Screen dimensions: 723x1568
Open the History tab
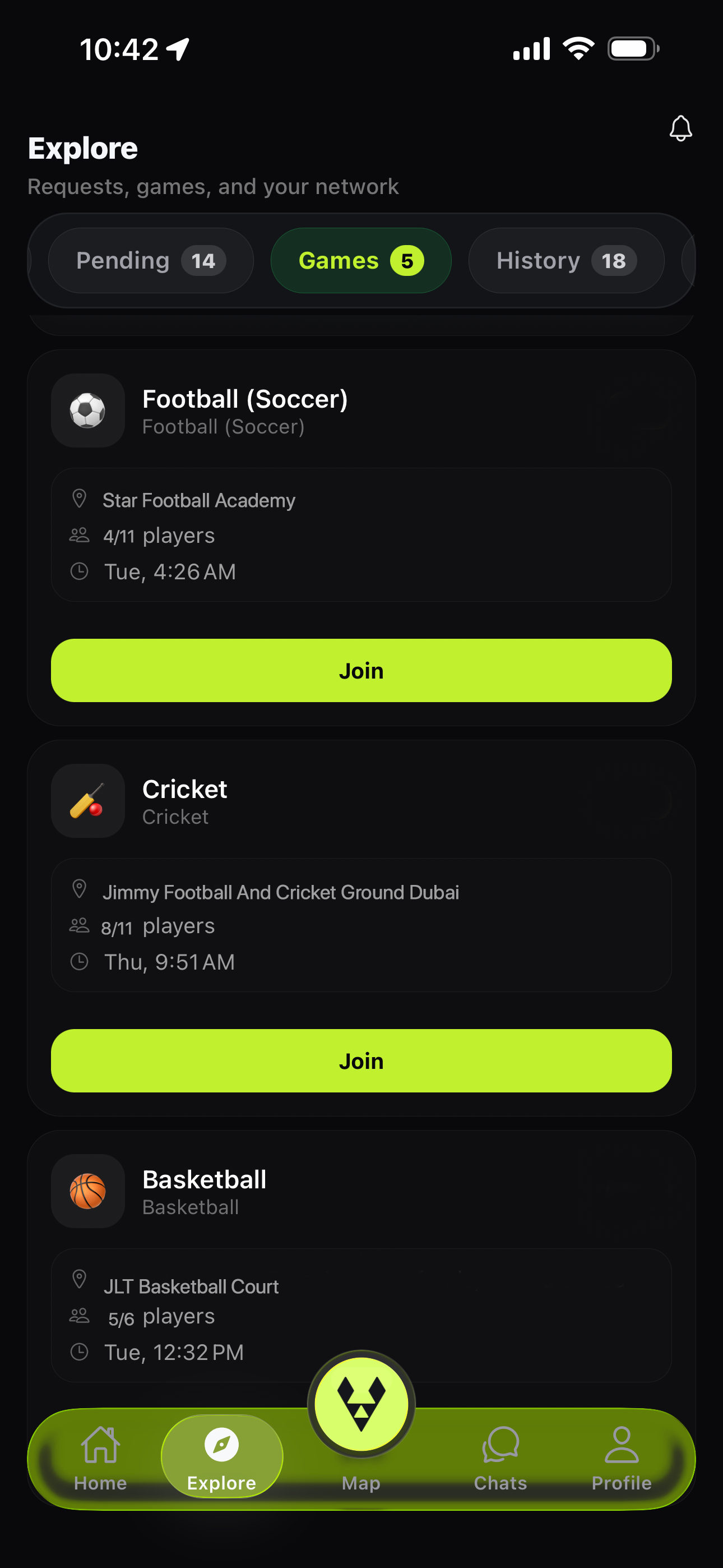566,261
